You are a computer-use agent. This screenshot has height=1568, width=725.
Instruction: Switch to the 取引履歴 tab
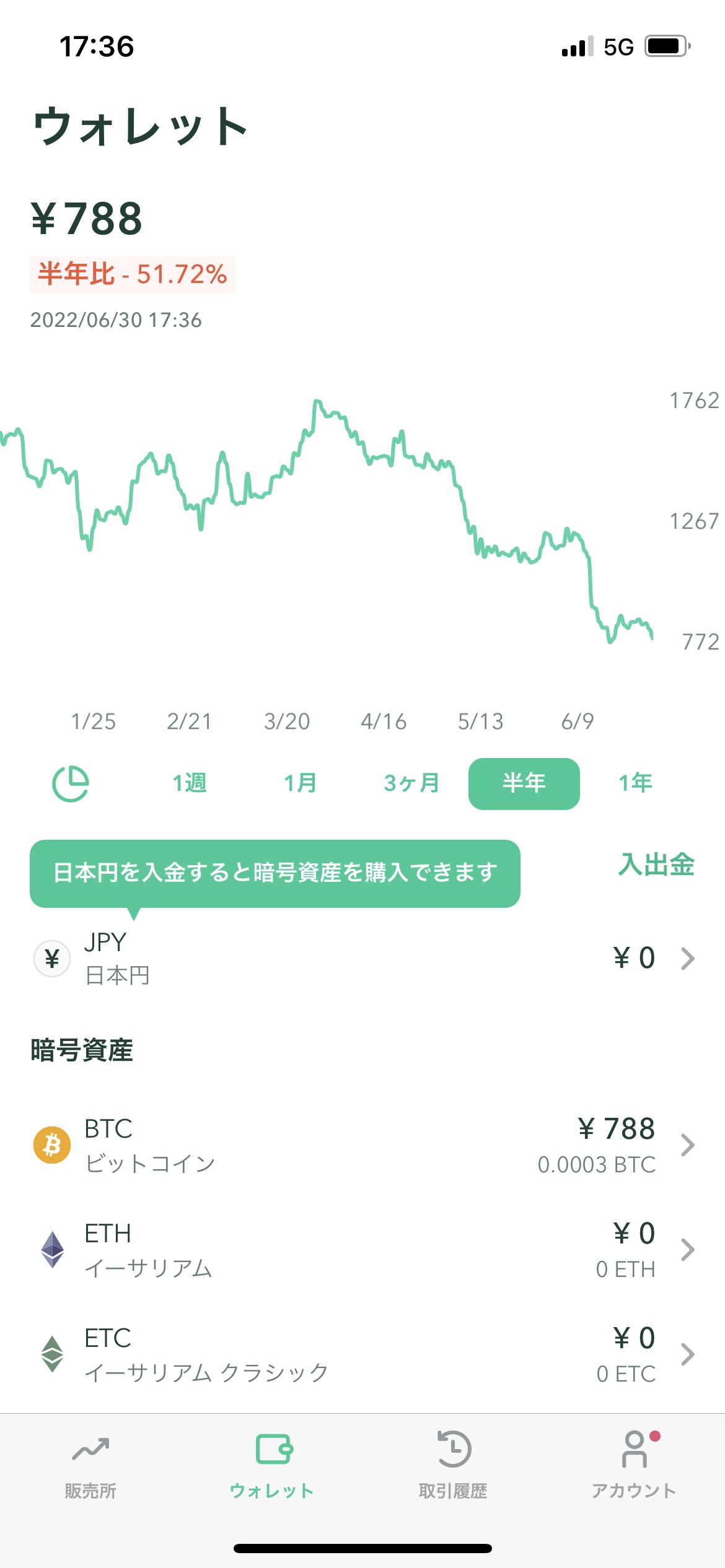(x=453, y=1465)
